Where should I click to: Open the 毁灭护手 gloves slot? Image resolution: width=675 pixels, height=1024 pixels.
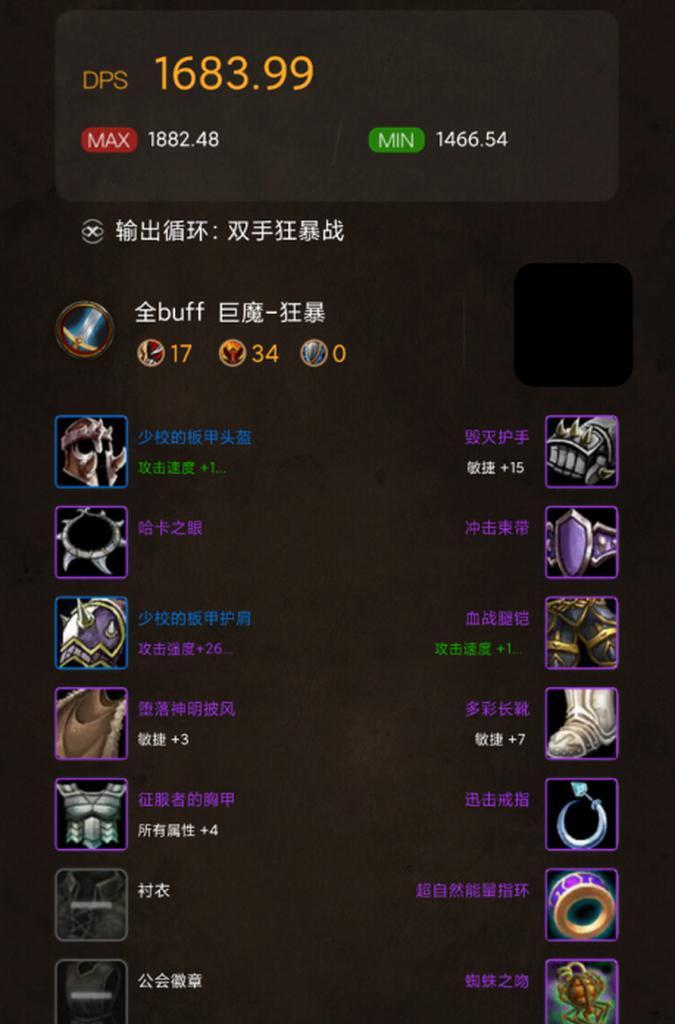click(x=581, y=452)
